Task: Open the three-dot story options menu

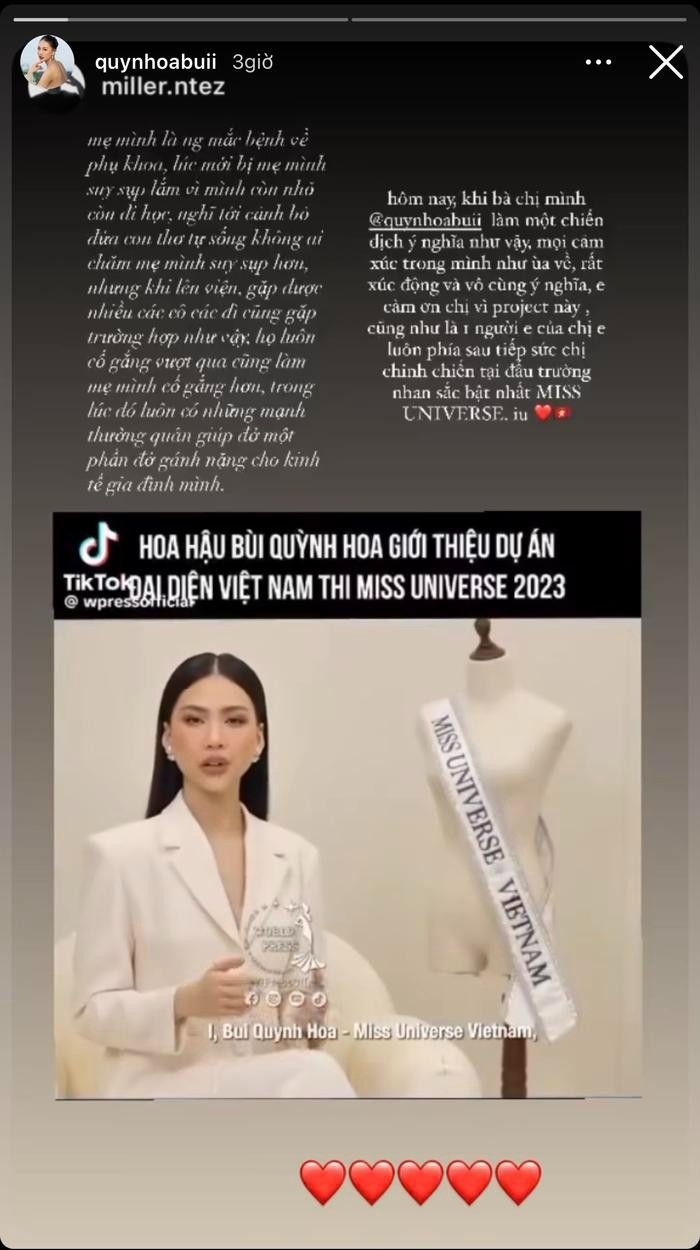Action: point(598,62)
